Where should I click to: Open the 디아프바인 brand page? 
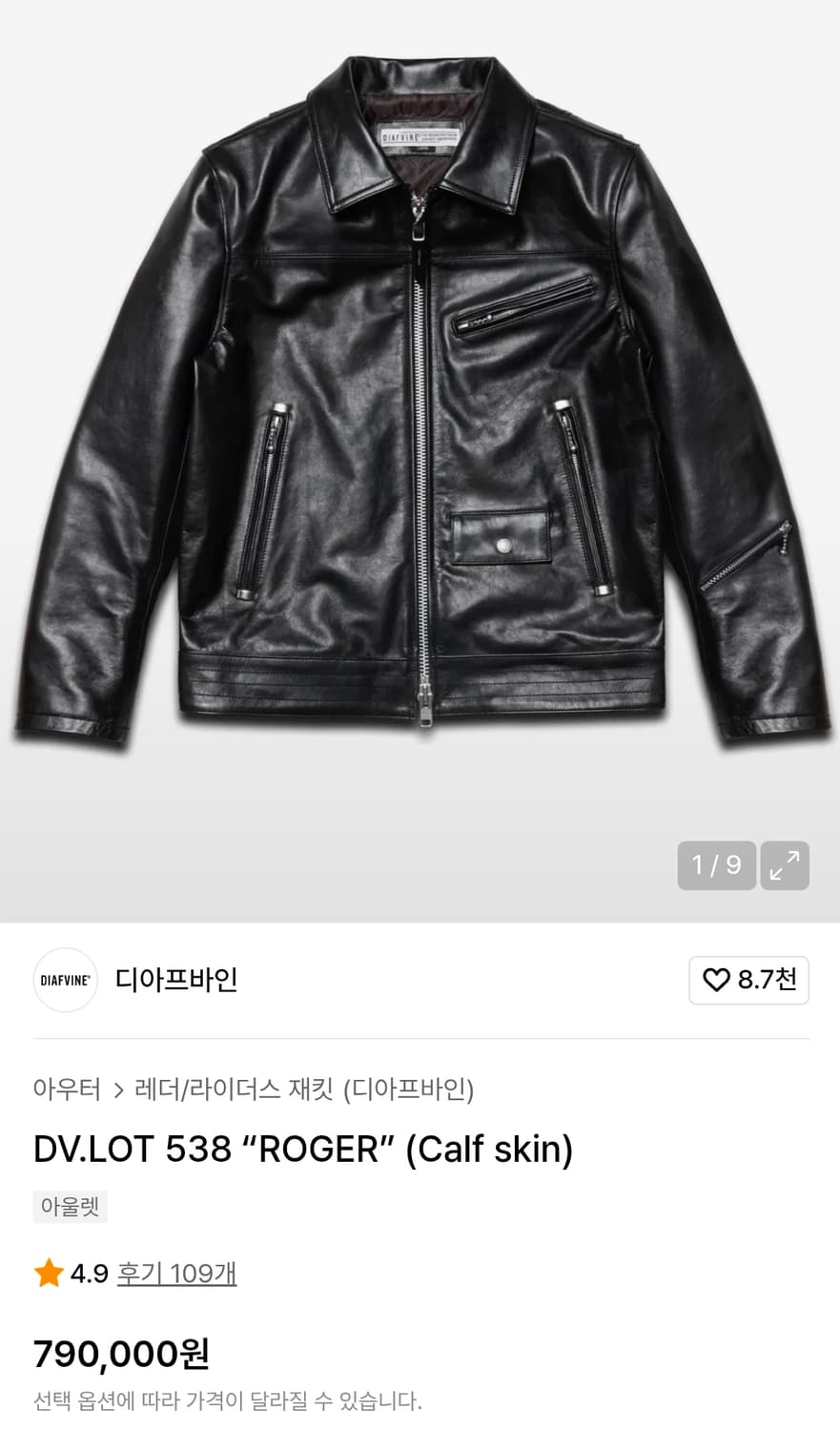pos(175,980)
